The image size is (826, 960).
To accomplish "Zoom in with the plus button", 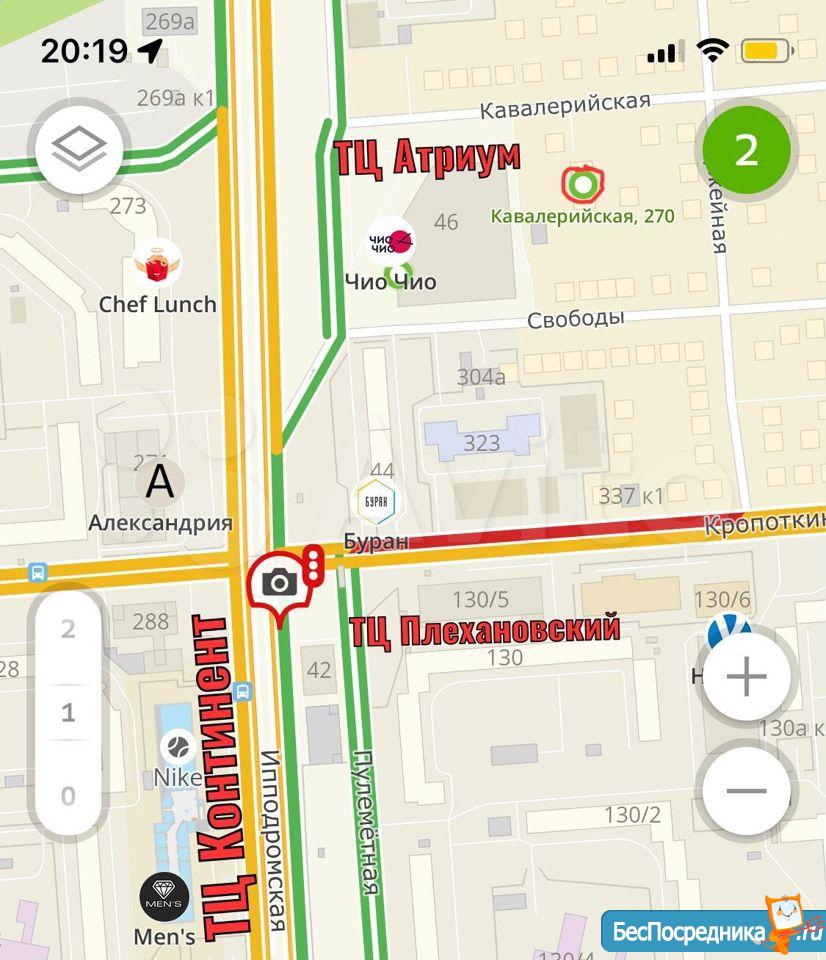I will pos(746,678).
